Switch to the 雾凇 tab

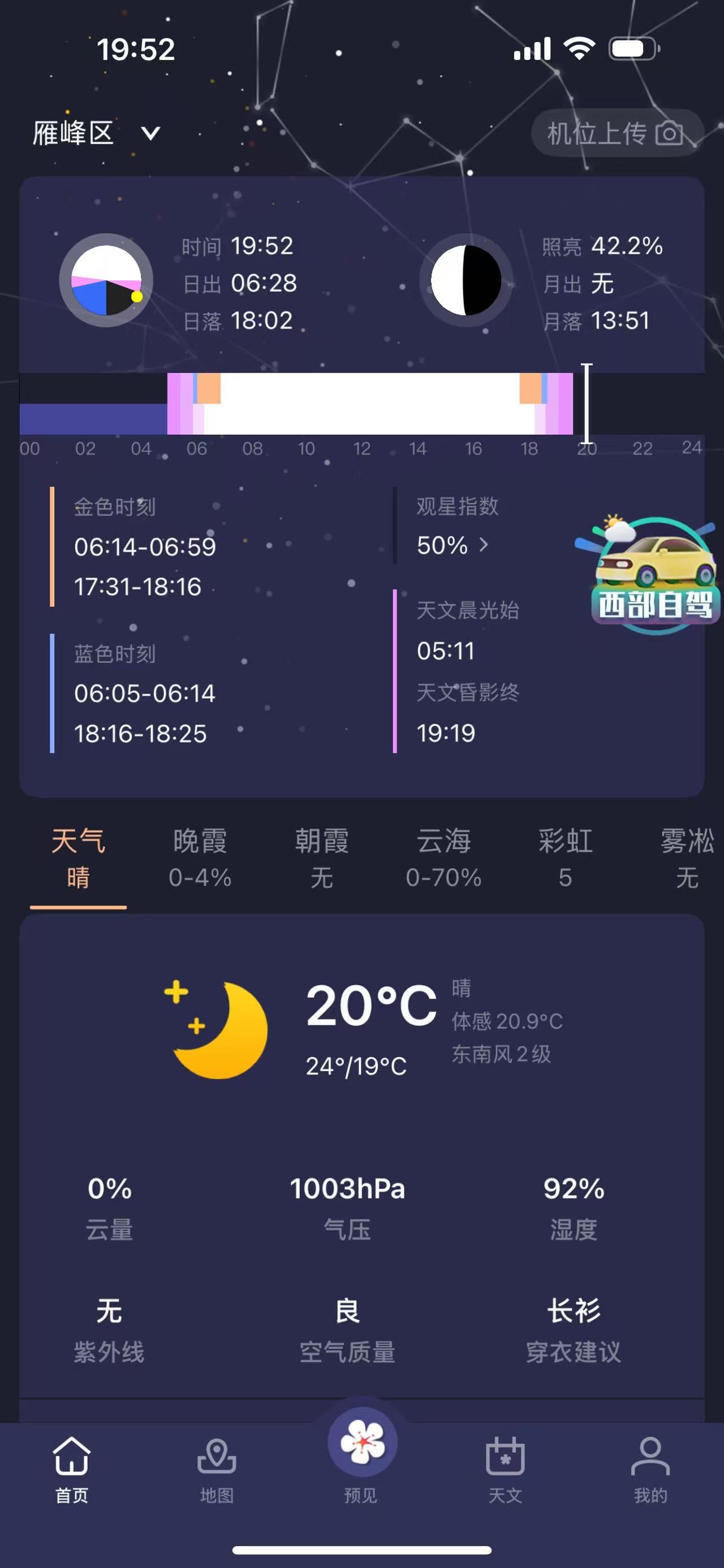click(687, 859)
